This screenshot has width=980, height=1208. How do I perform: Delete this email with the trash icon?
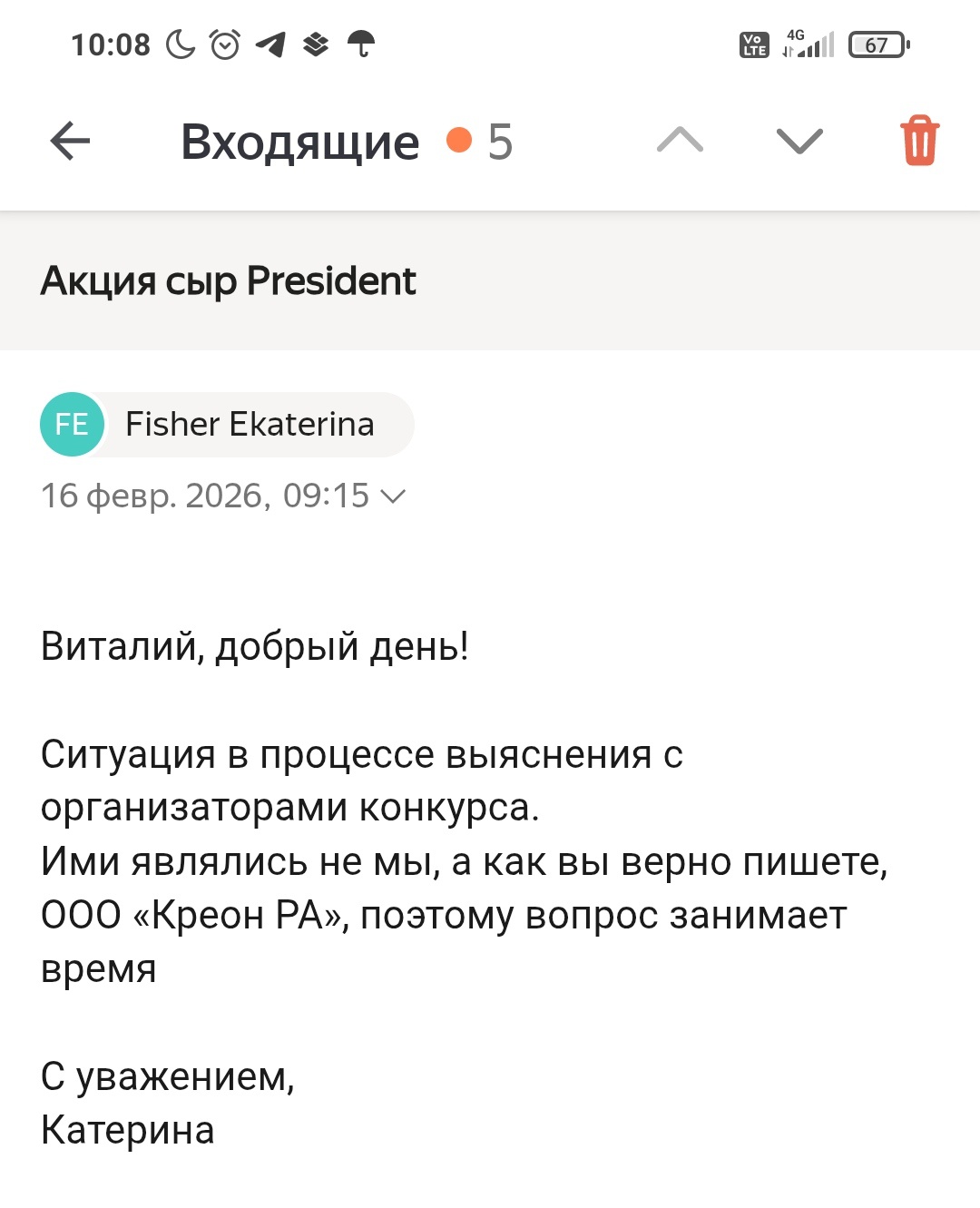[919, 141]
